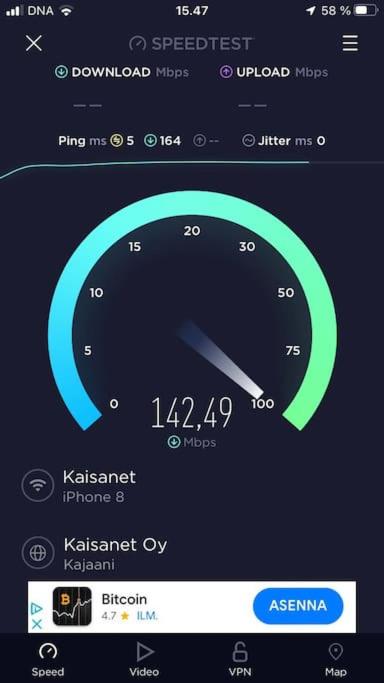Screen dimensions: 384x683
Task: Switch to the Speed tab
Action: click(x=48, y=660)
